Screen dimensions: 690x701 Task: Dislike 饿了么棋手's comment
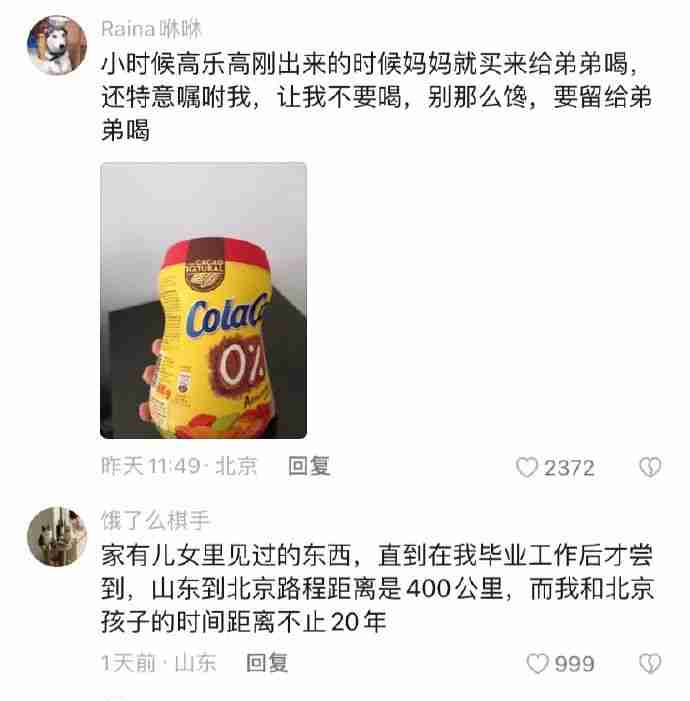click(649, 663)
